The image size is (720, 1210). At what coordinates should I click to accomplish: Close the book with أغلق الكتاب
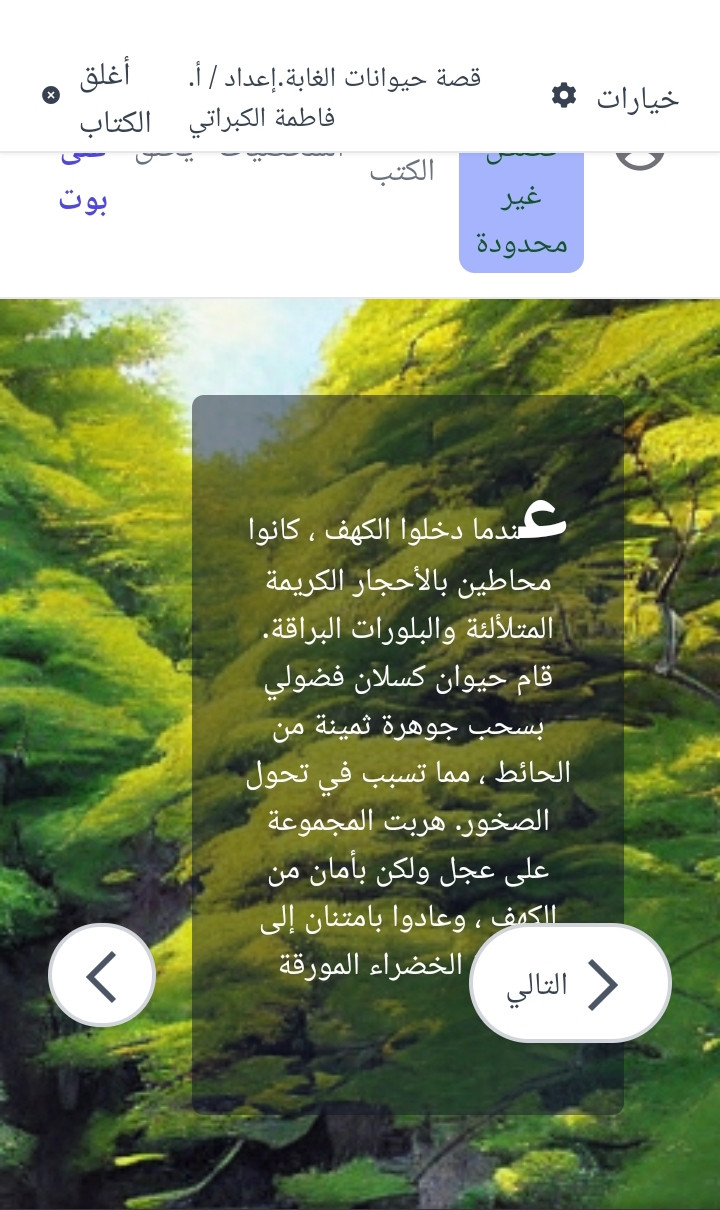[x=100, y=98]
